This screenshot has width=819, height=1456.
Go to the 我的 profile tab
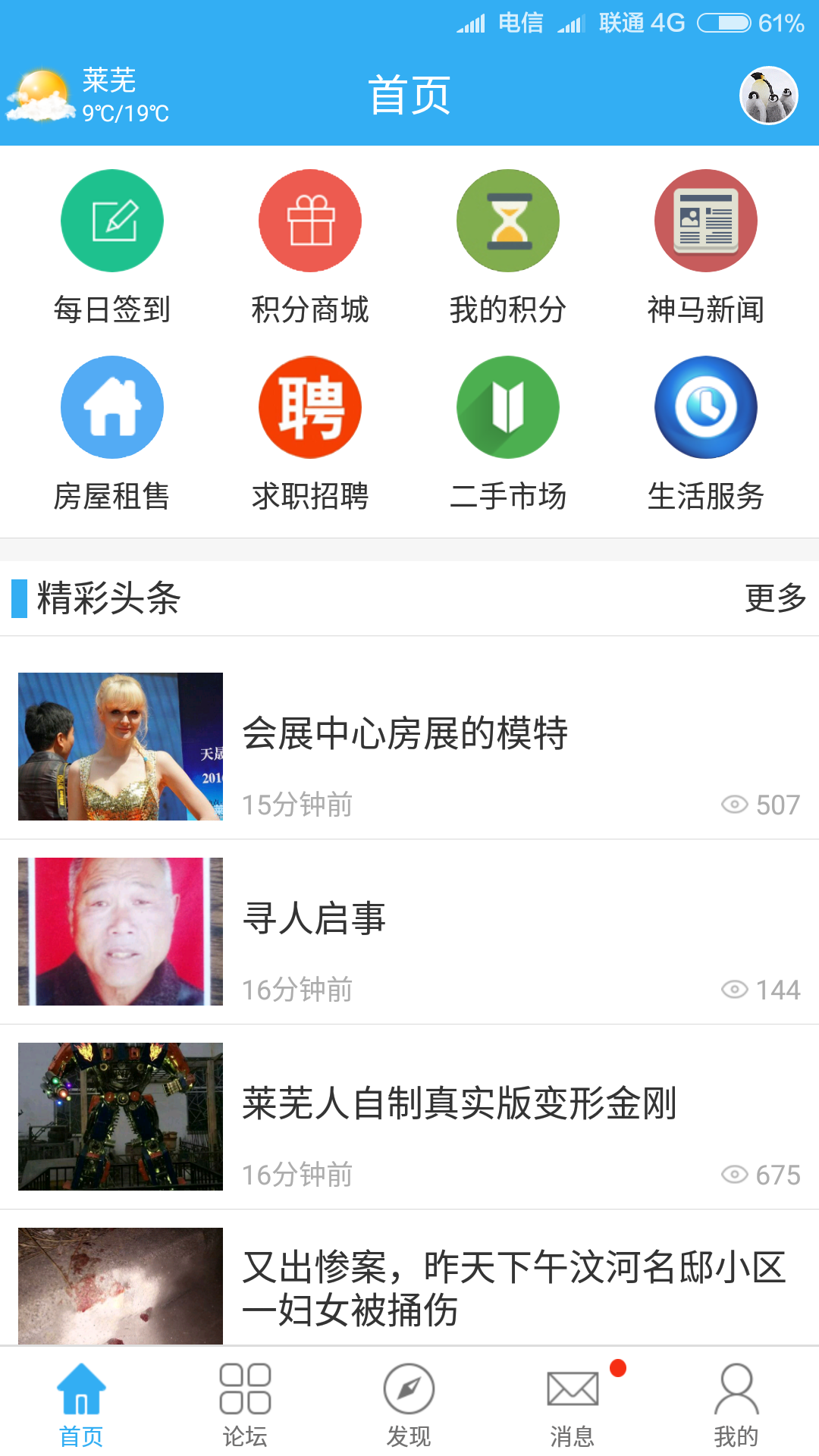point(736,1404)
